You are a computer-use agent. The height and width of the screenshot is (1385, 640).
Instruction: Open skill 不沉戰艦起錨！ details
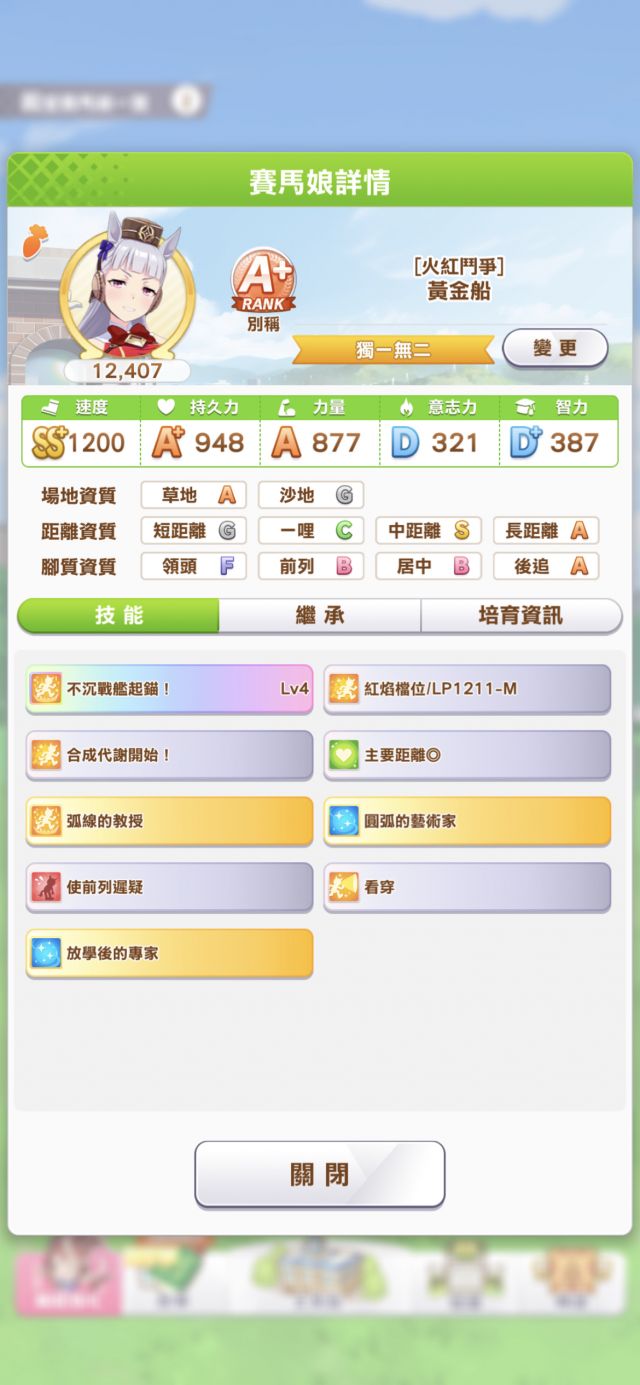169,689
